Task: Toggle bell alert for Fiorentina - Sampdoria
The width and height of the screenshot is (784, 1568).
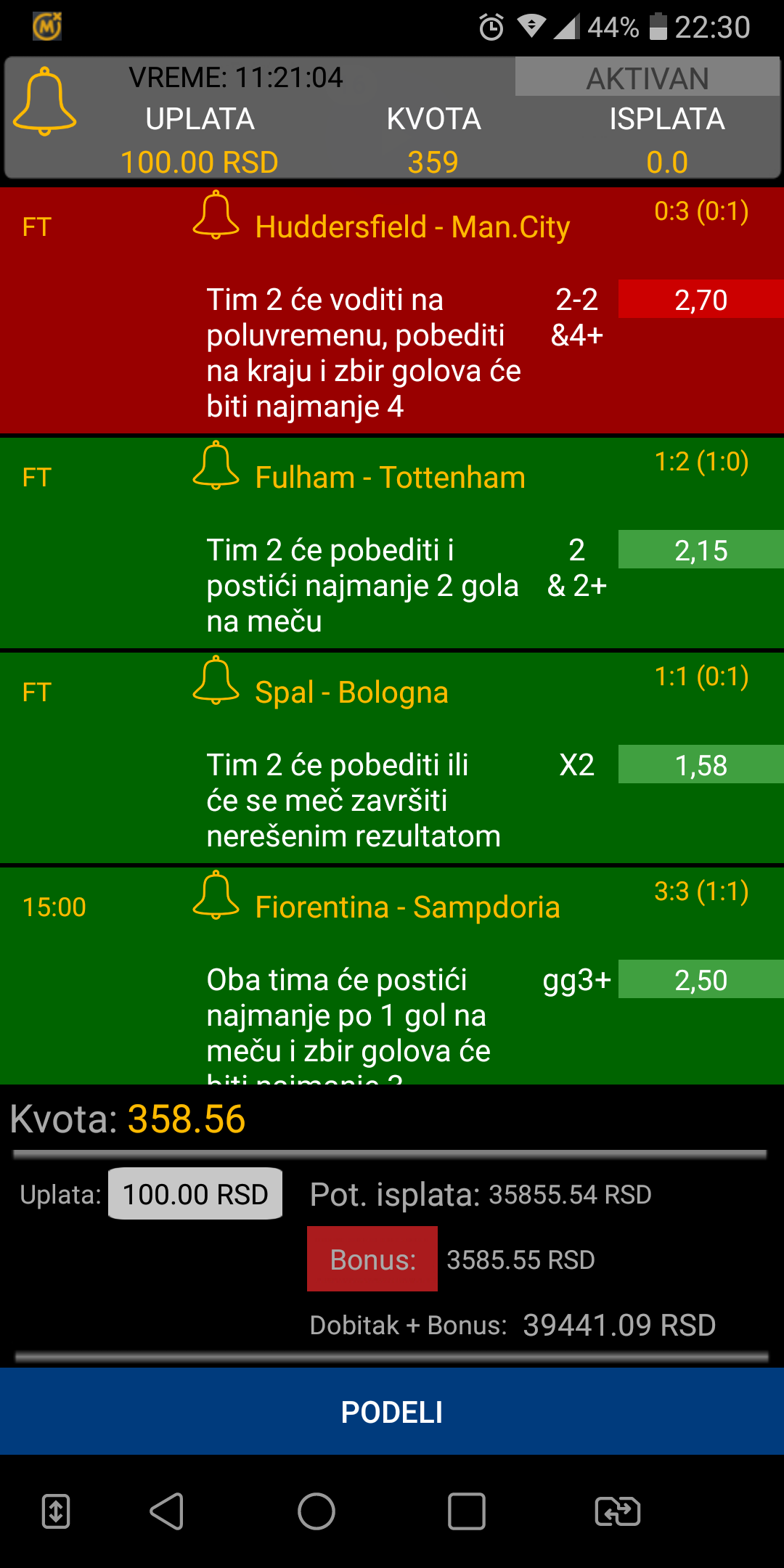Action: (x=216, y=895)
